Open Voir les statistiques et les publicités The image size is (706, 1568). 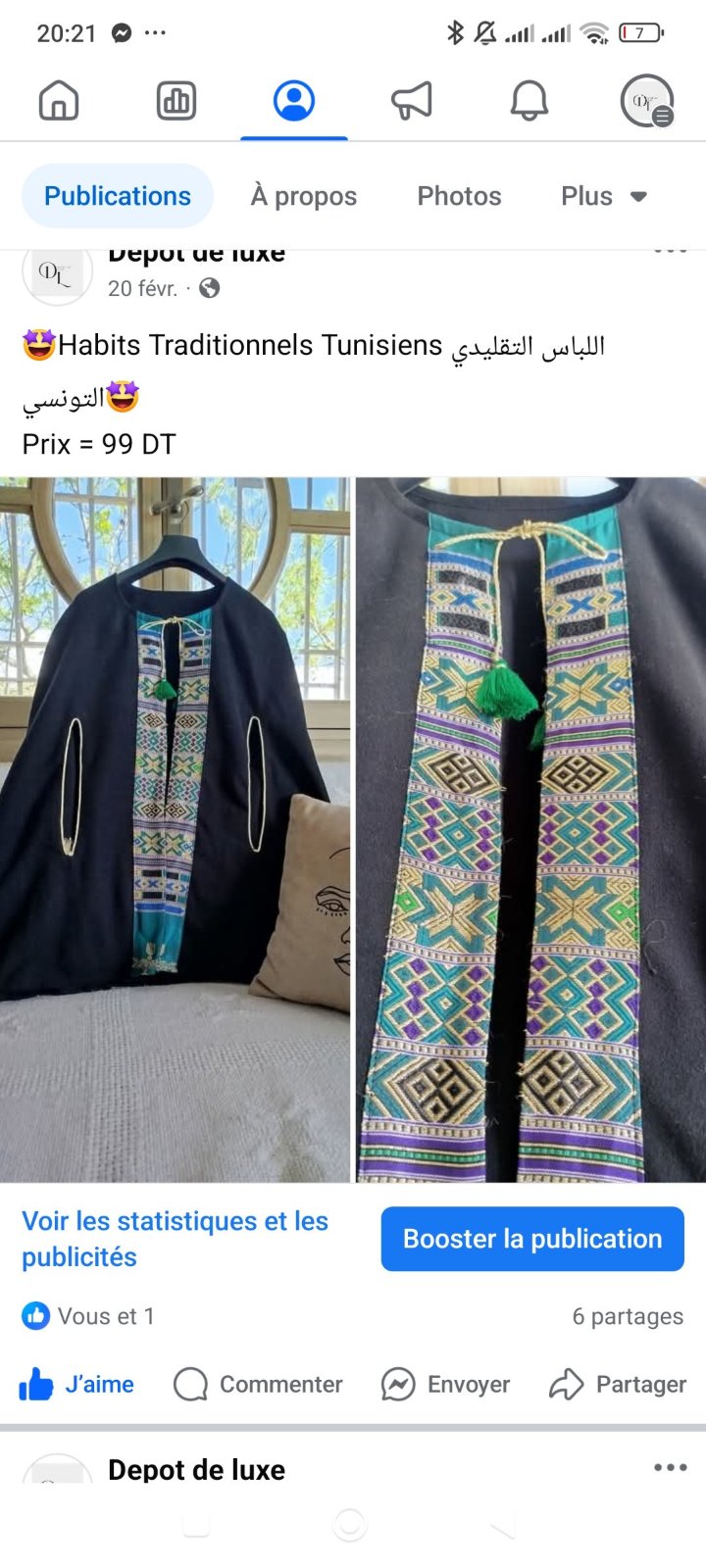tap(176, 1239)
